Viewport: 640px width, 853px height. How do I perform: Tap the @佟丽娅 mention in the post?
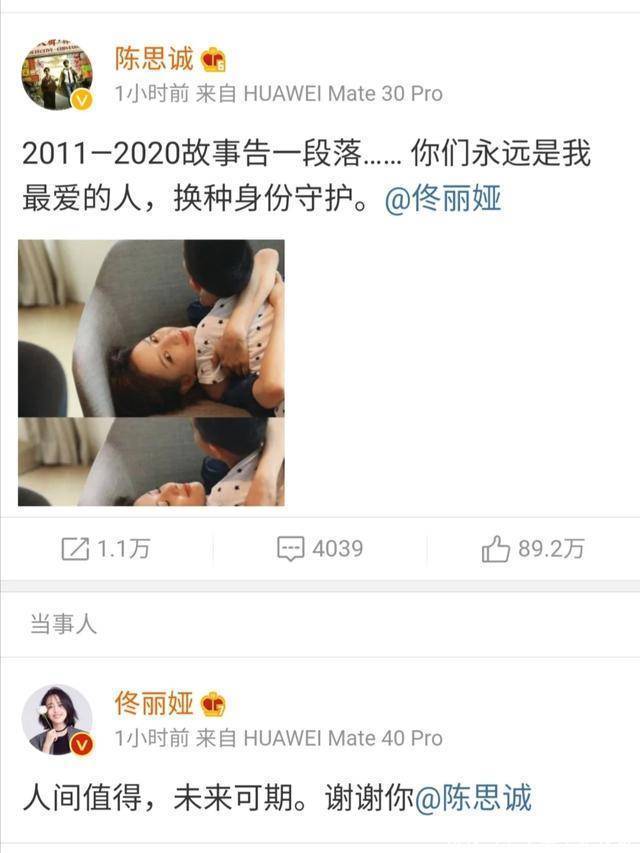pos(443,199)
